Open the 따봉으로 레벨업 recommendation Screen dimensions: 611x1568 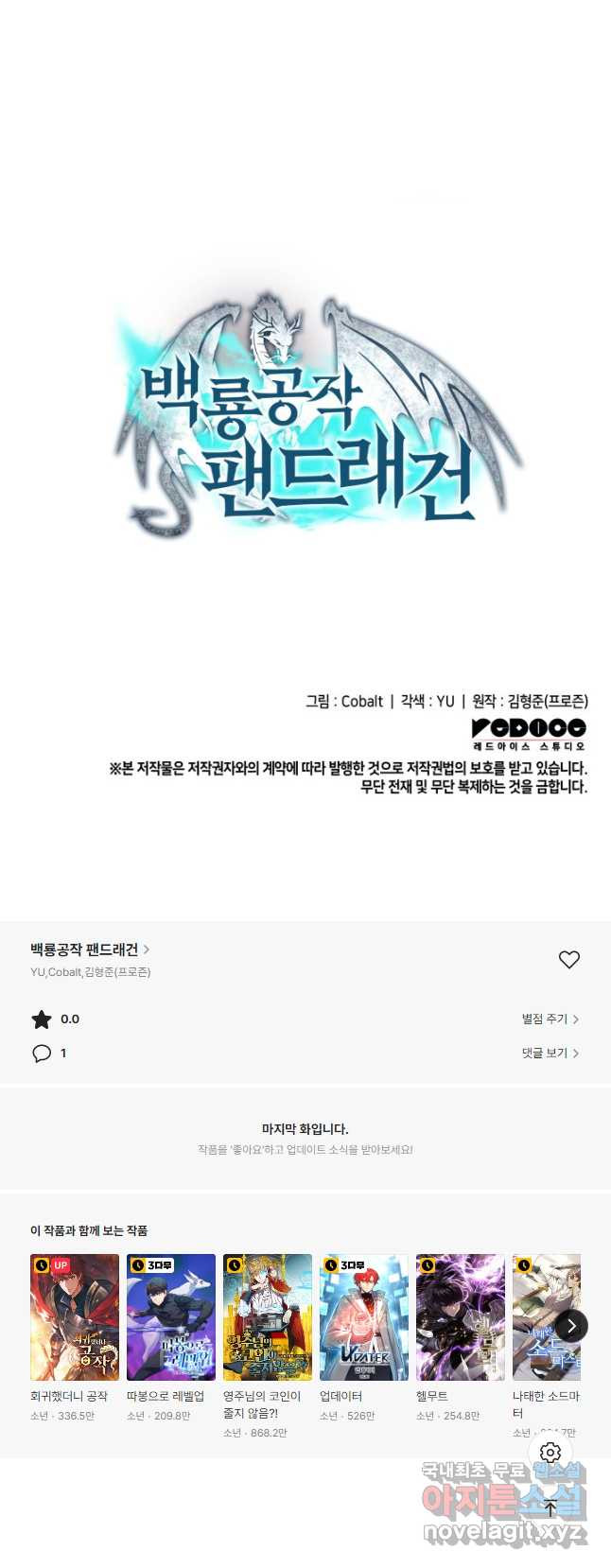pos(171,1317)
